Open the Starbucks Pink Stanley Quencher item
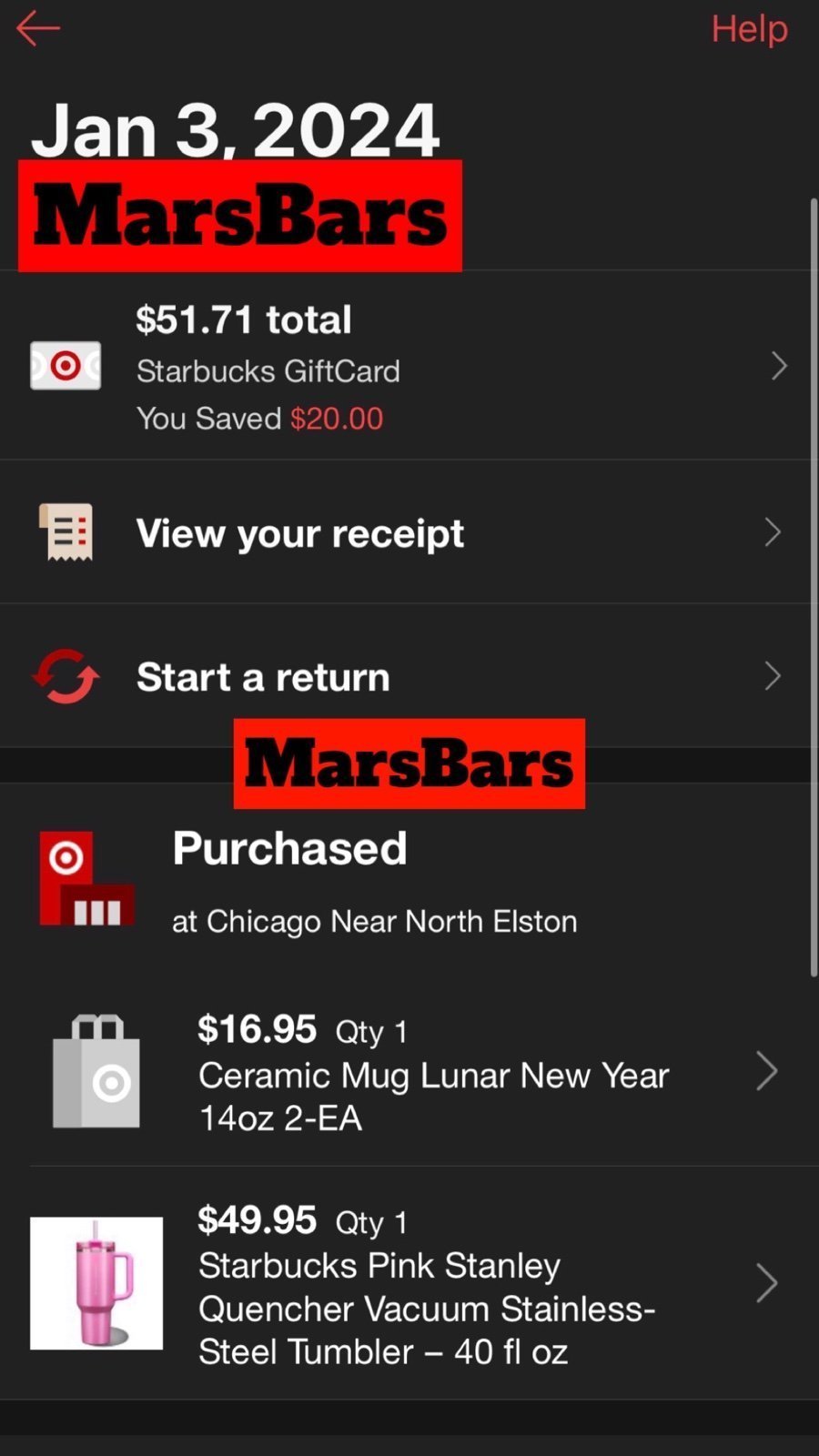Image resolution: width=819 pixels, height=1456 pixels. [409, 1283]
